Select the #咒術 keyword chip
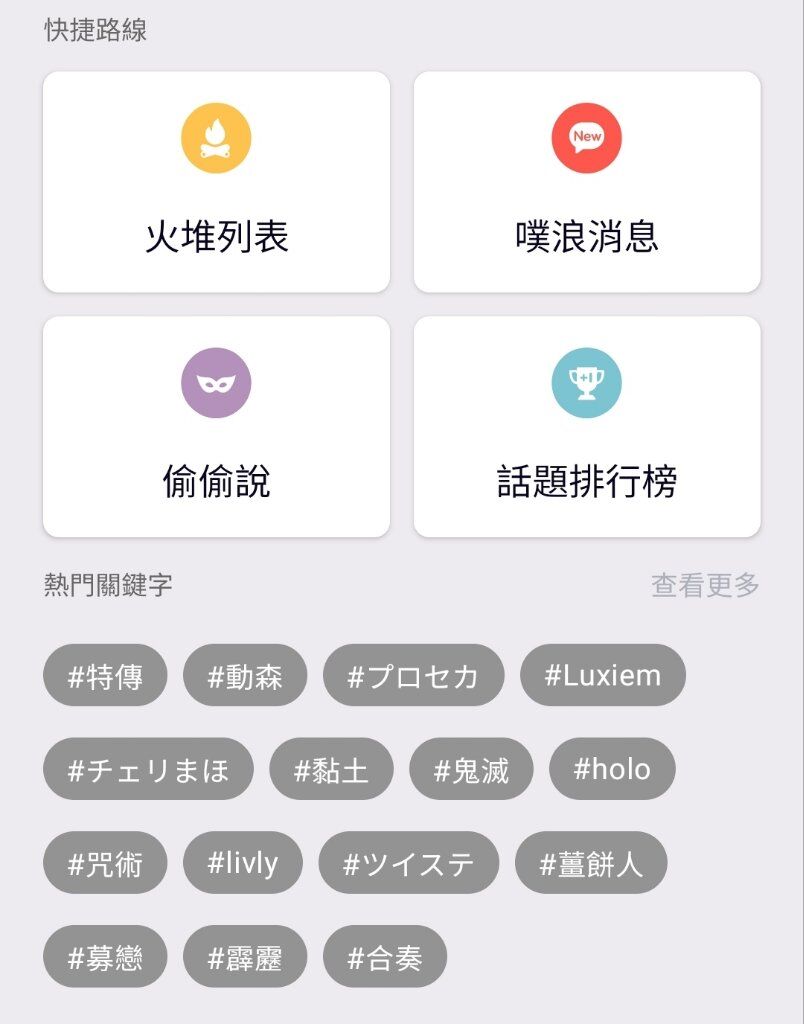This screenshot has width=804, height=1024. click(105, 863)
